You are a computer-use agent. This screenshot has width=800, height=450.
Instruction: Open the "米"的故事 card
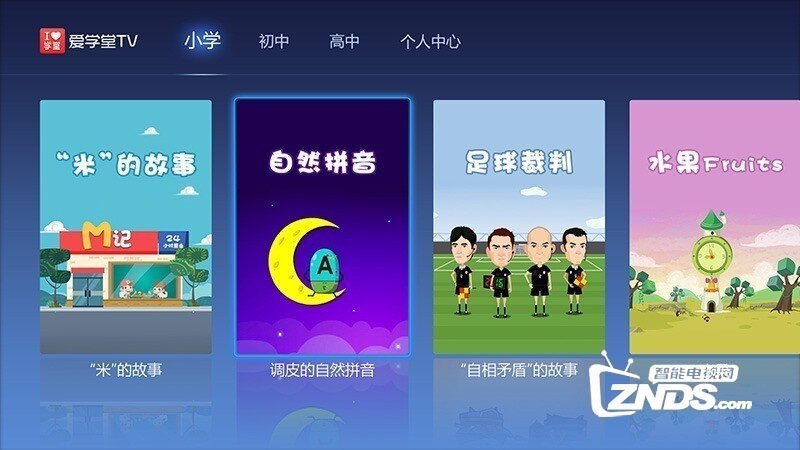[x=126, y=226]
